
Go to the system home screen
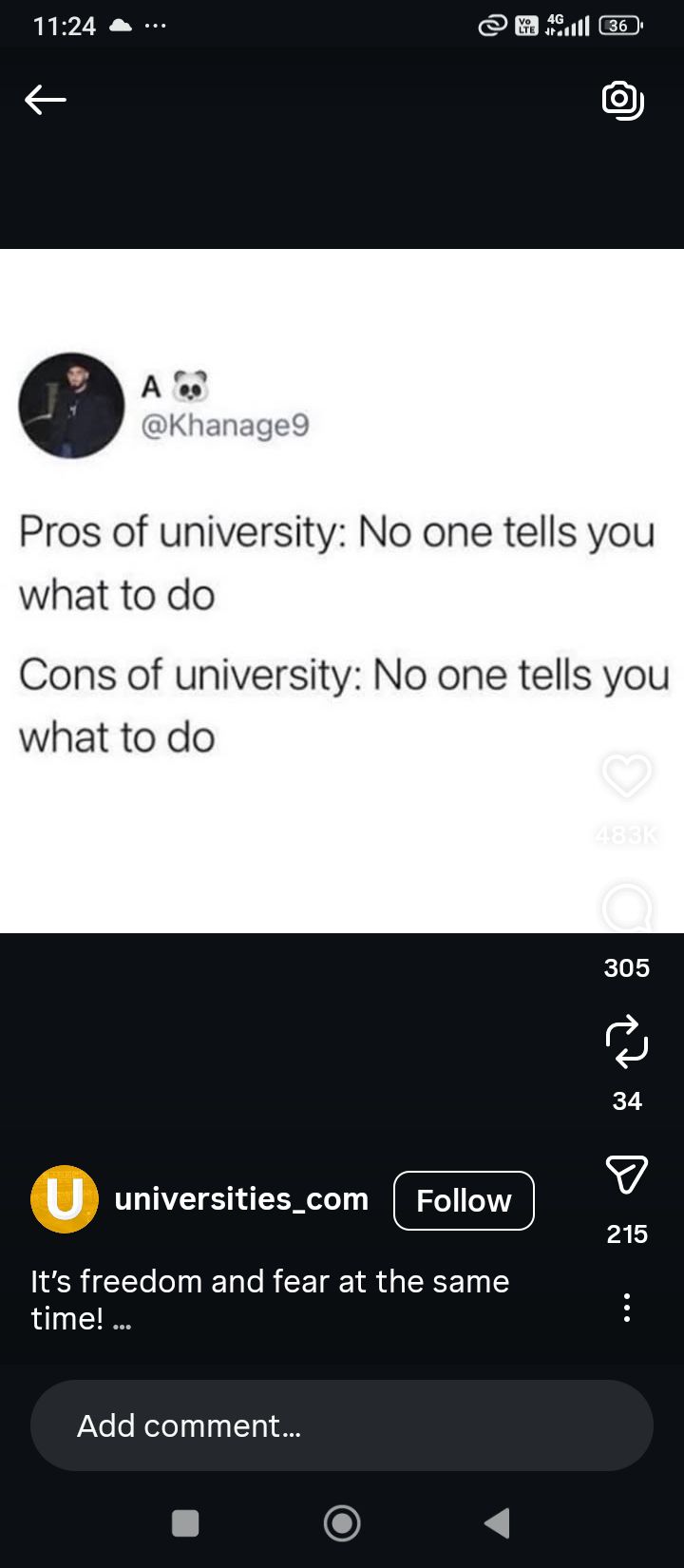(342, 1523)
